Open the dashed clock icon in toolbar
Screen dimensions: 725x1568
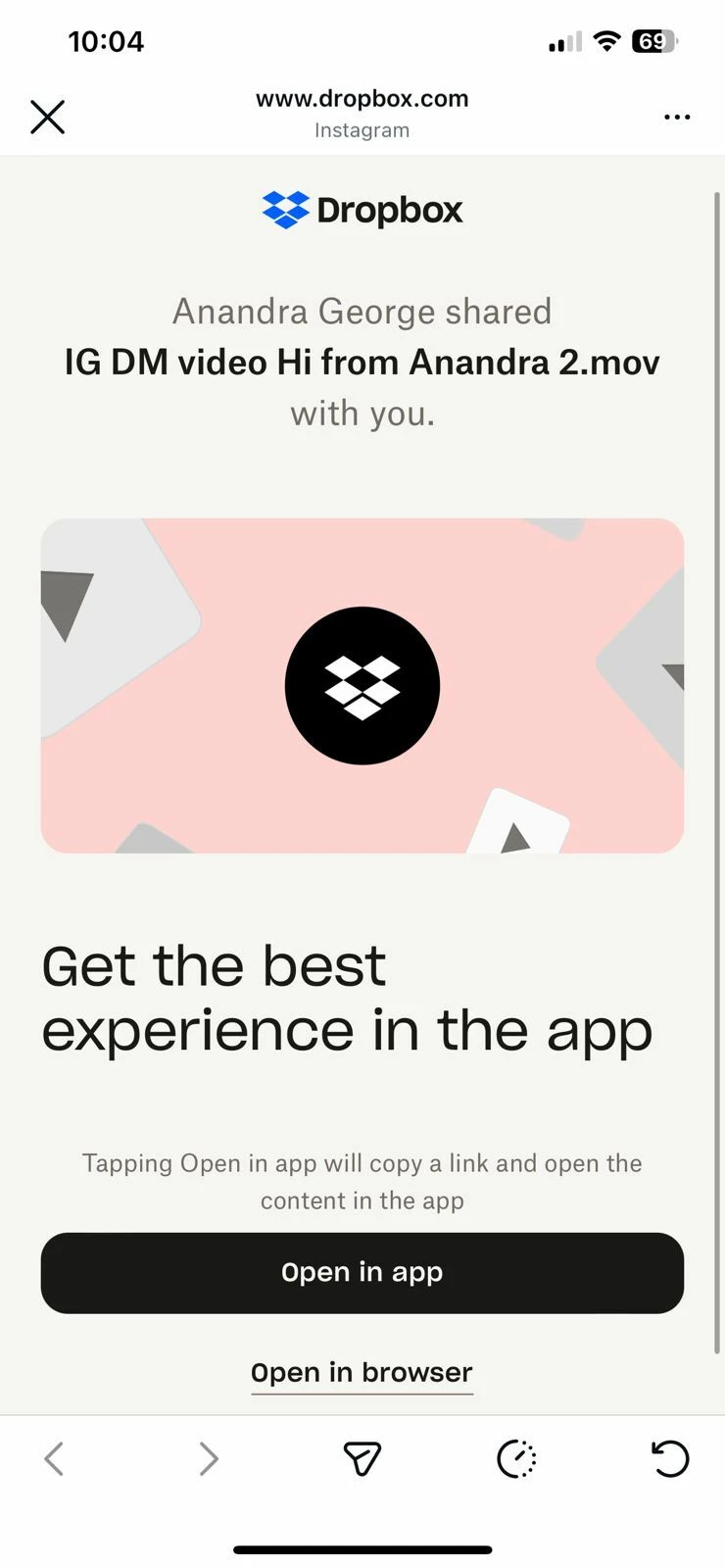[516, 1458]
